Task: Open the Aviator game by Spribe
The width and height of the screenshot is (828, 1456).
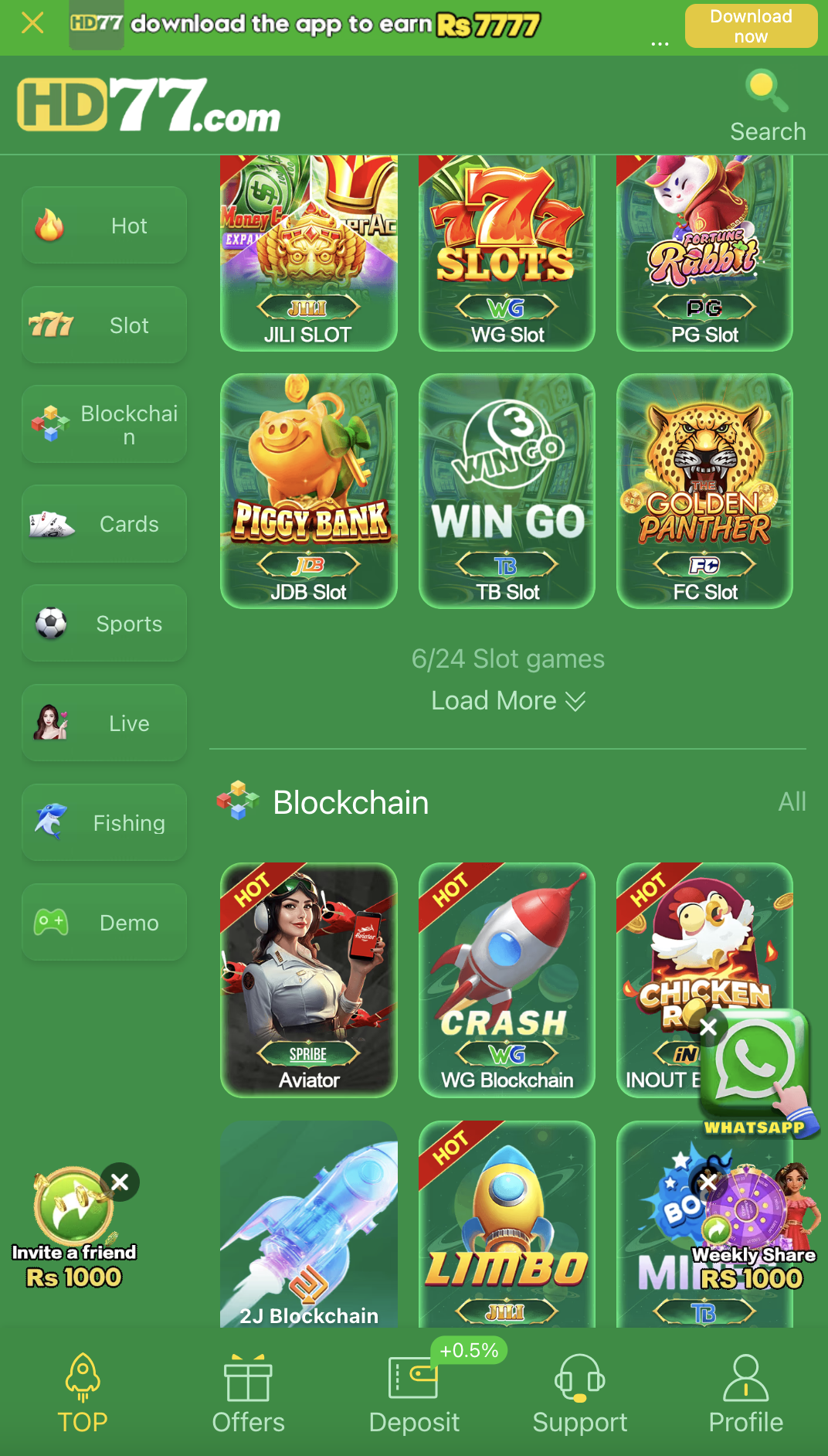Action: click(x=308, y=979)
